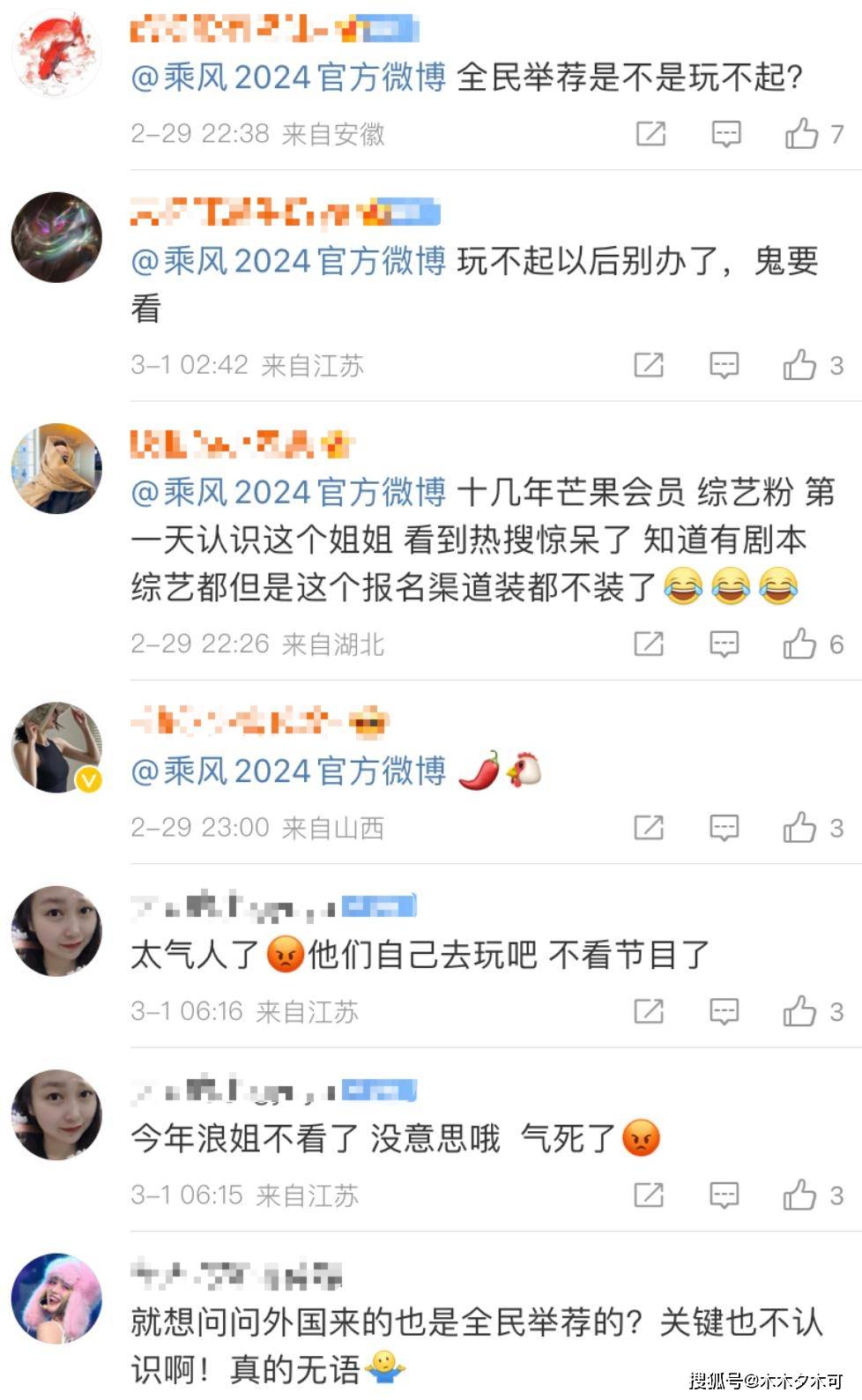The image size is (862, 1400).
Task: Open the pink-haired avatar's profile
Action: coord(56,1298)
